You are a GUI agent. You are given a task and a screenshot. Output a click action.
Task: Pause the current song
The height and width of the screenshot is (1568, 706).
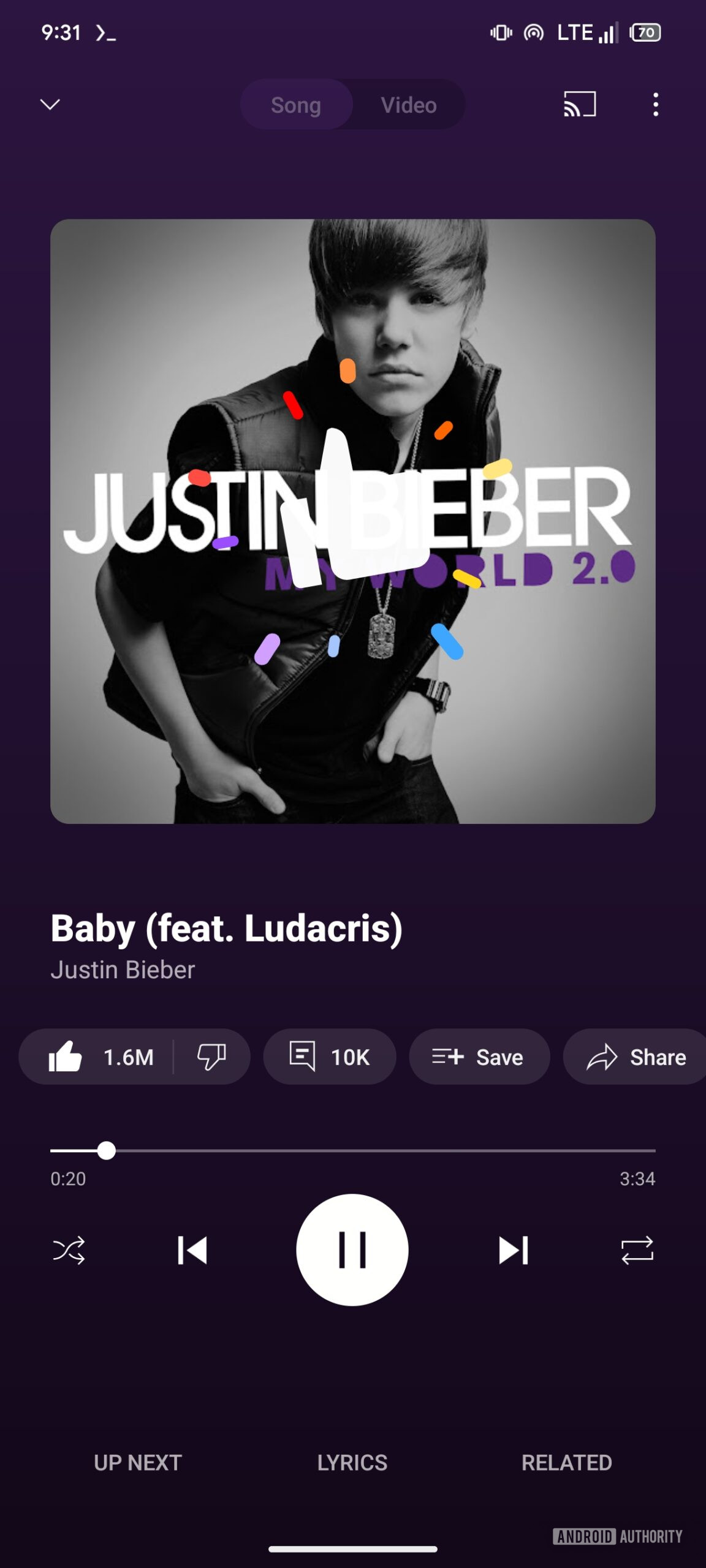point(352,1249)
